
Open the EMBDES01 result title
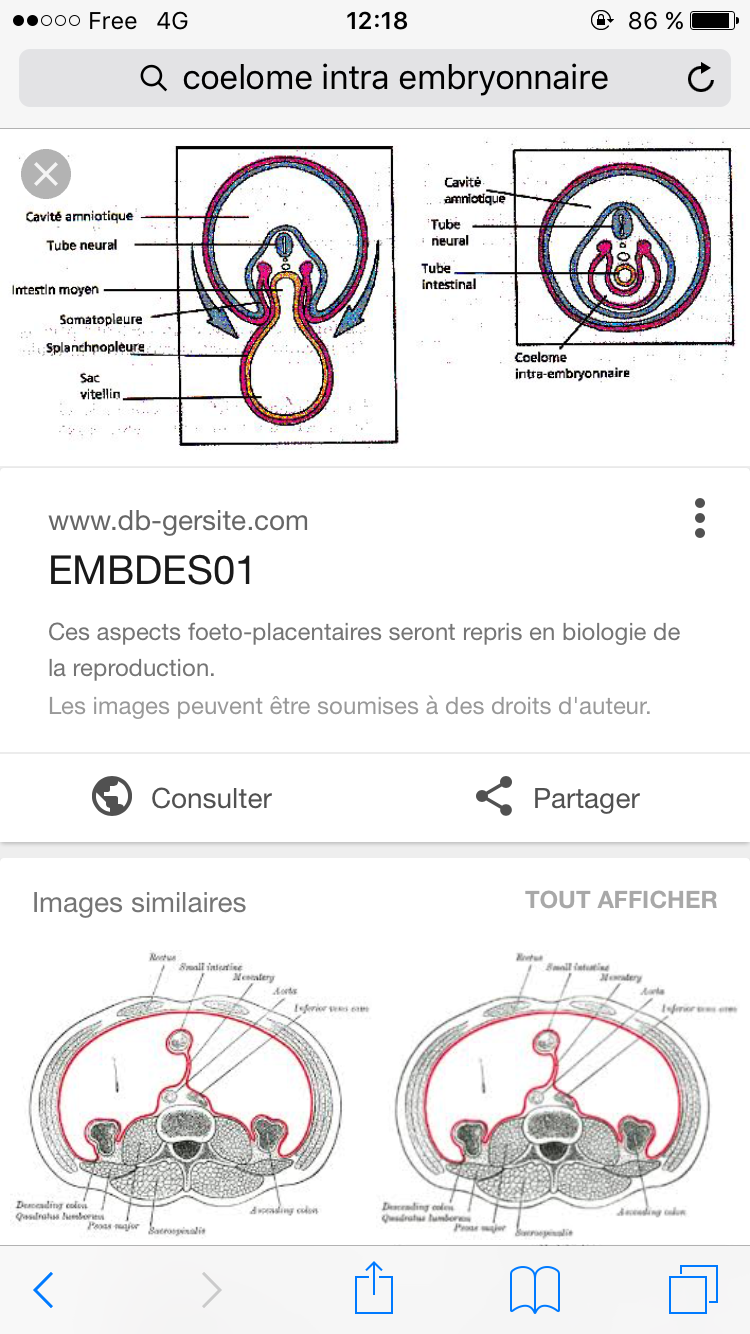pyautogui.click(x=150, y=571)
